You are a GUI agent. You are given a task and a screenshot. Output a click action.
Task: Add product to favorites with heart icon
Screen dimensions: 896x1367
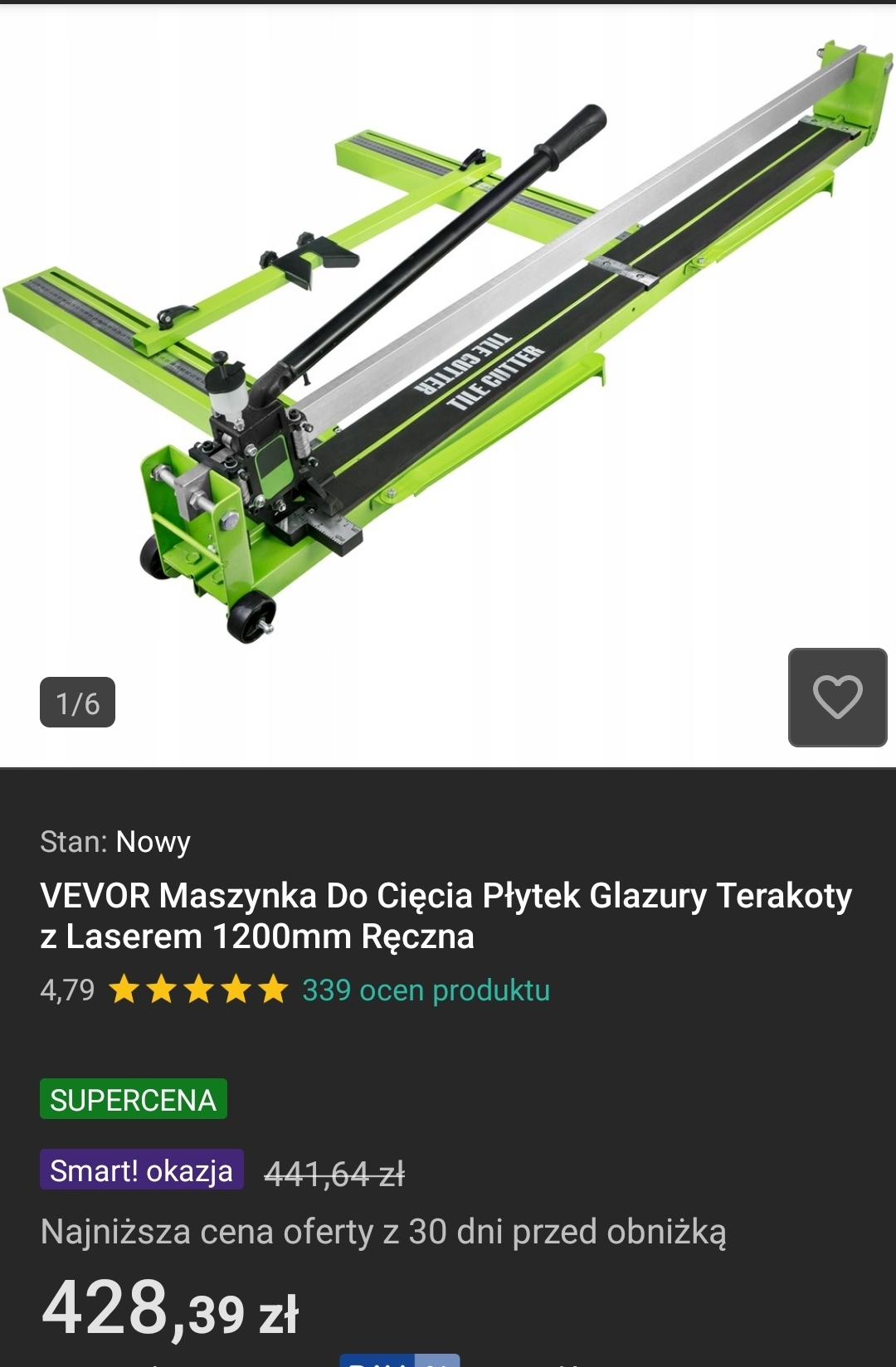(x=837, y=697)
